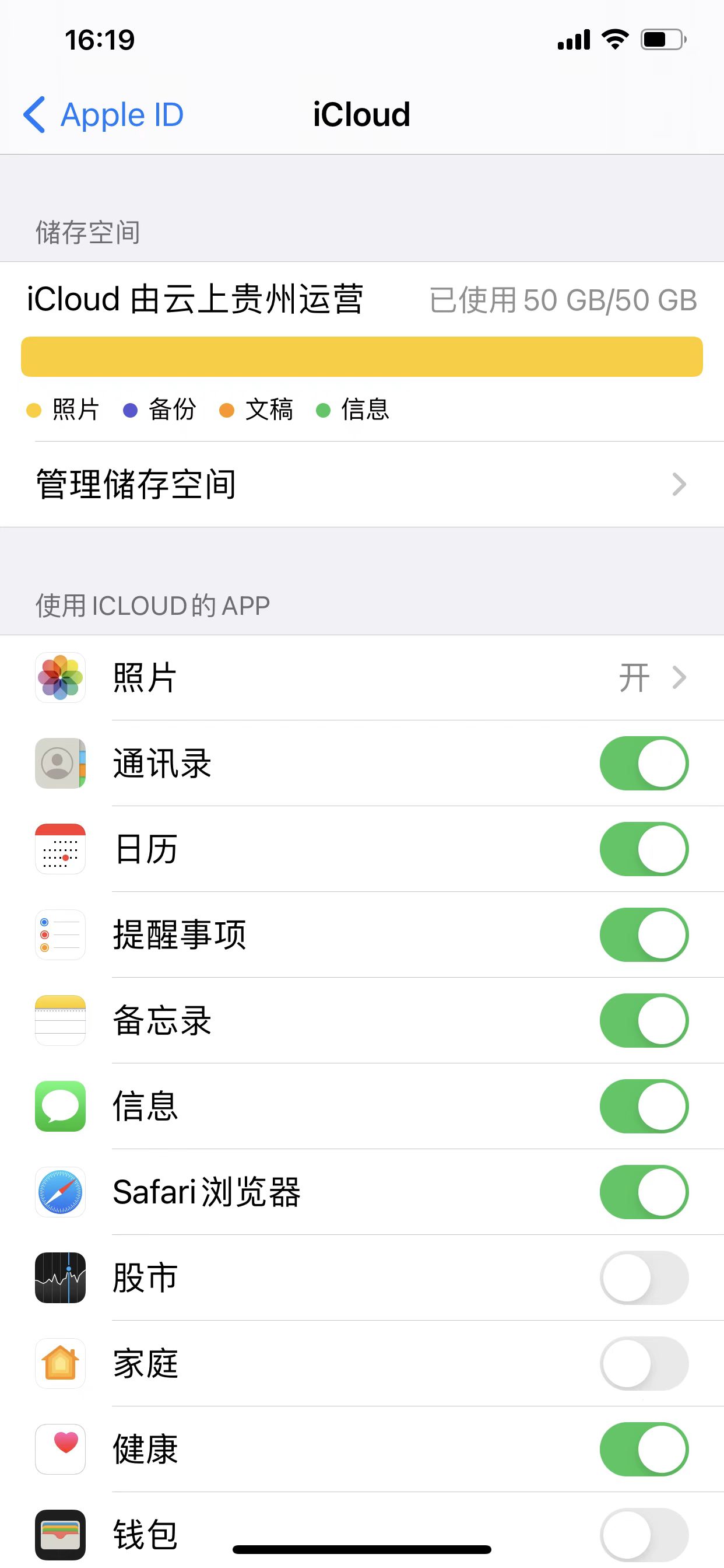This screenshot has width=724, height=1568.
Task: Turn on 家庭 (Home) iCloud sync
Action: [x=644, y=1363]
